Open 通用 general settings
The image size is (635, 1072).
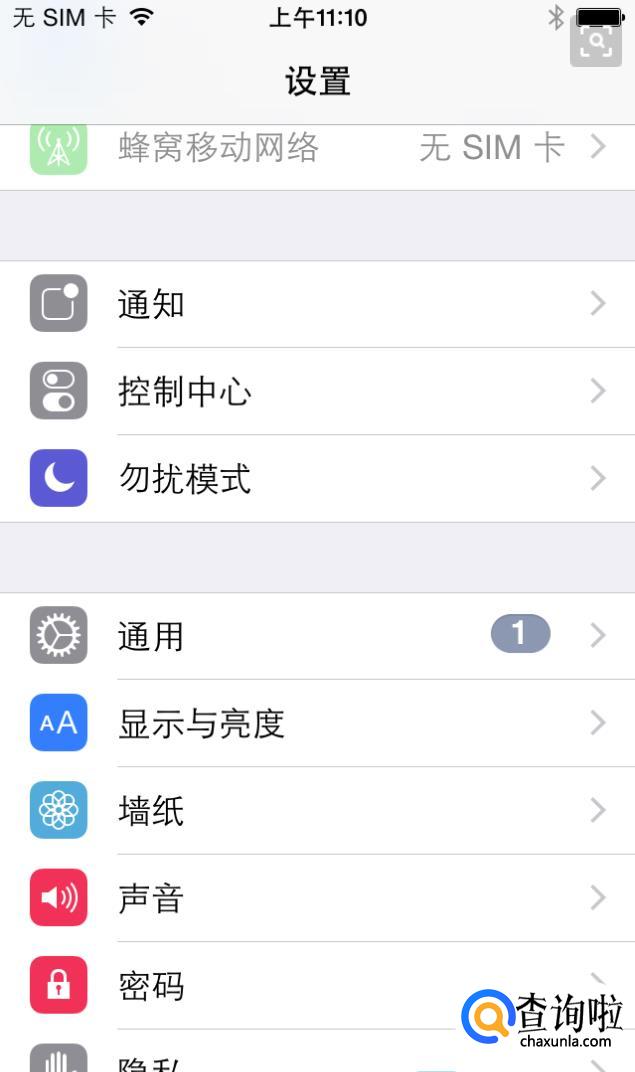click(152, 636)
